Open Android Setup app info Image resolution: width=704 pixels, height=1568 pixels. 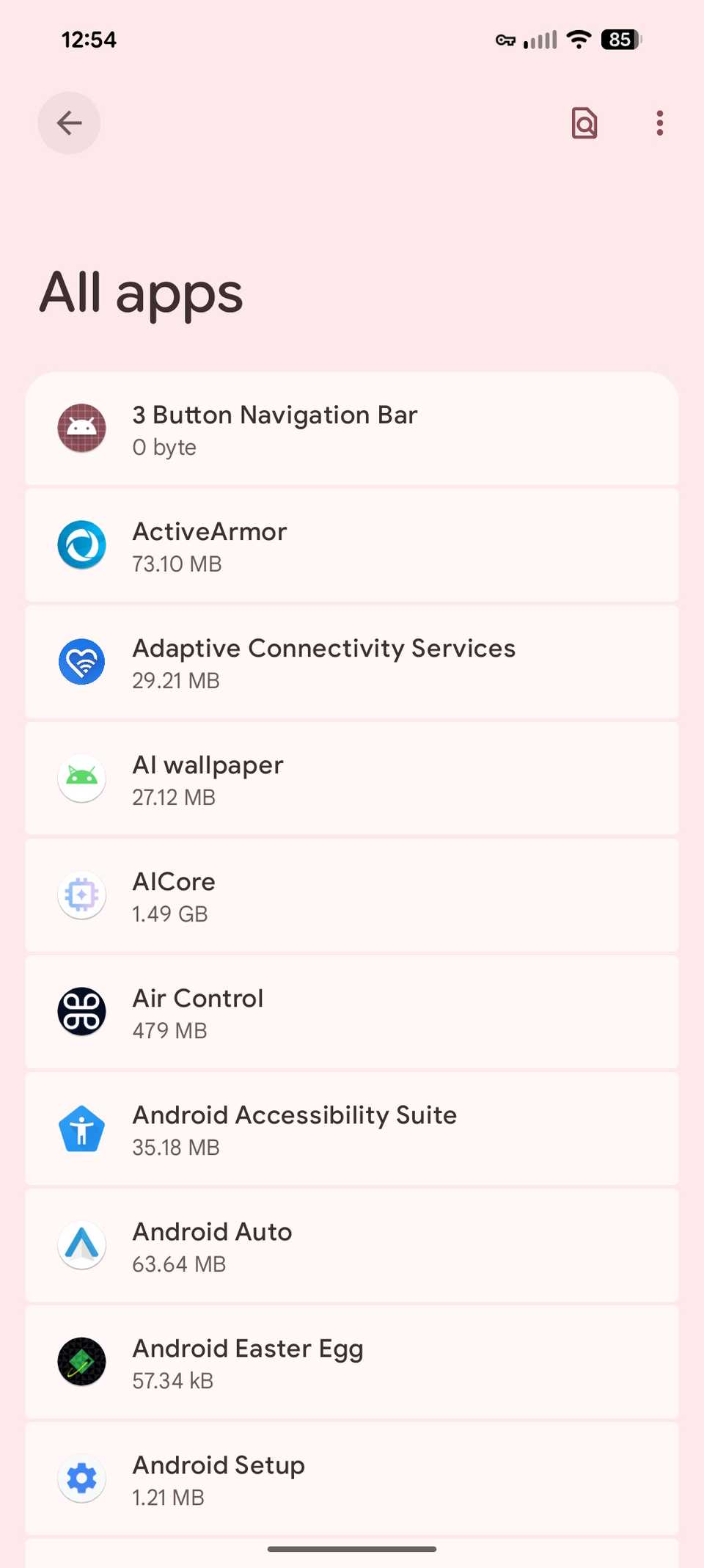352,1479
